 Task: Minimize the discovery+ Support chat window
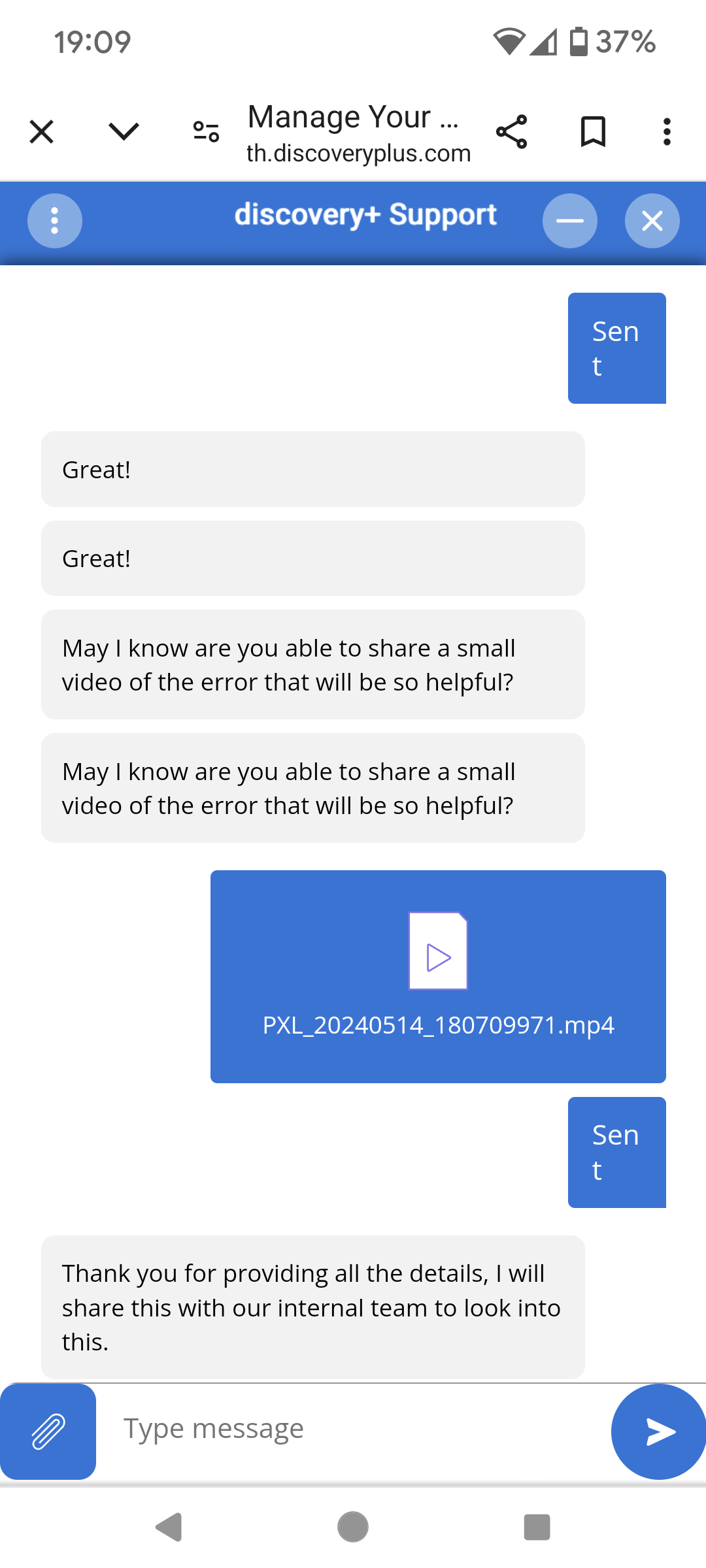[x=569, y=221]
